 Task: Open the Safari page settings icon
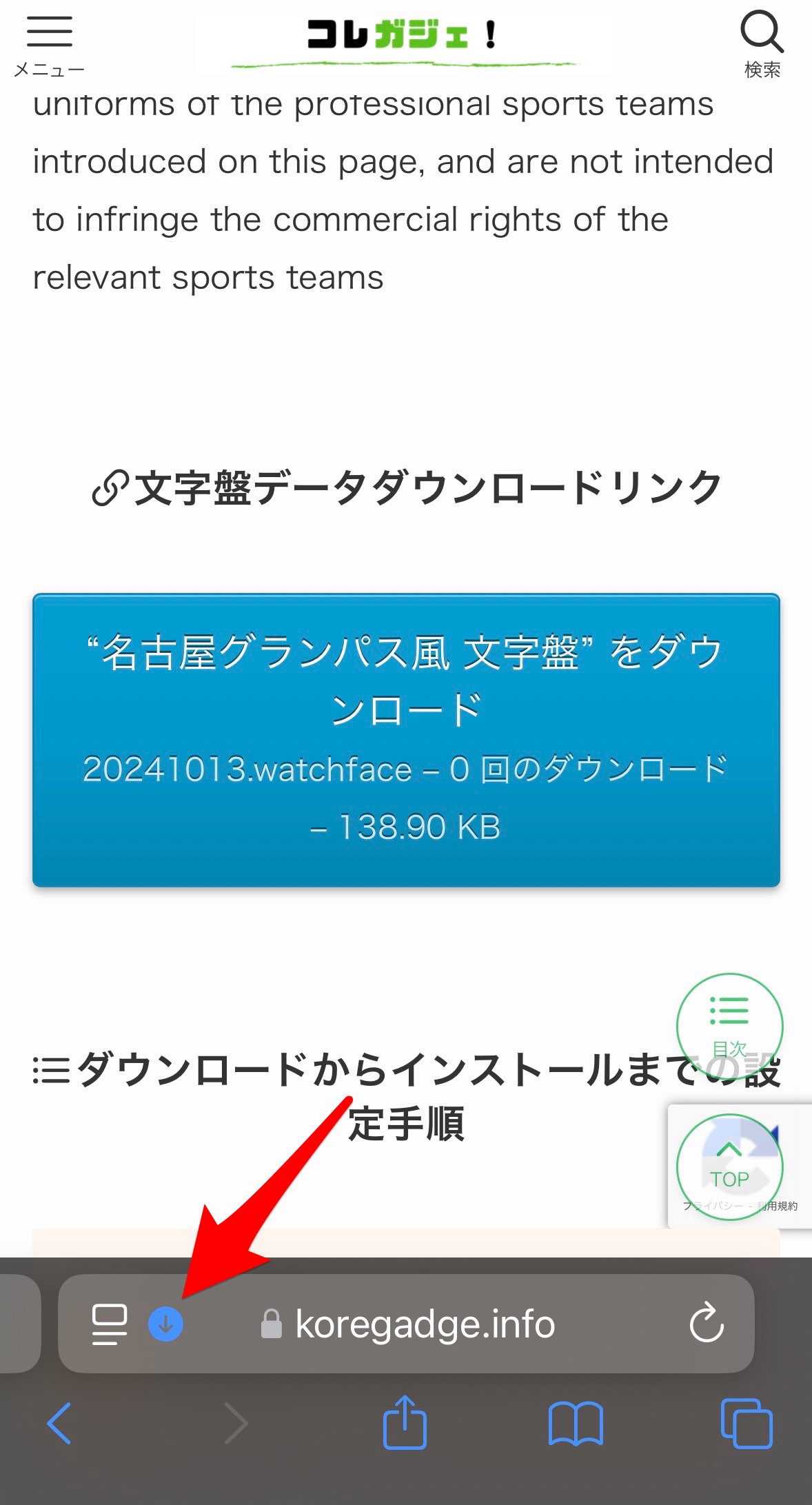[110, 1324]
